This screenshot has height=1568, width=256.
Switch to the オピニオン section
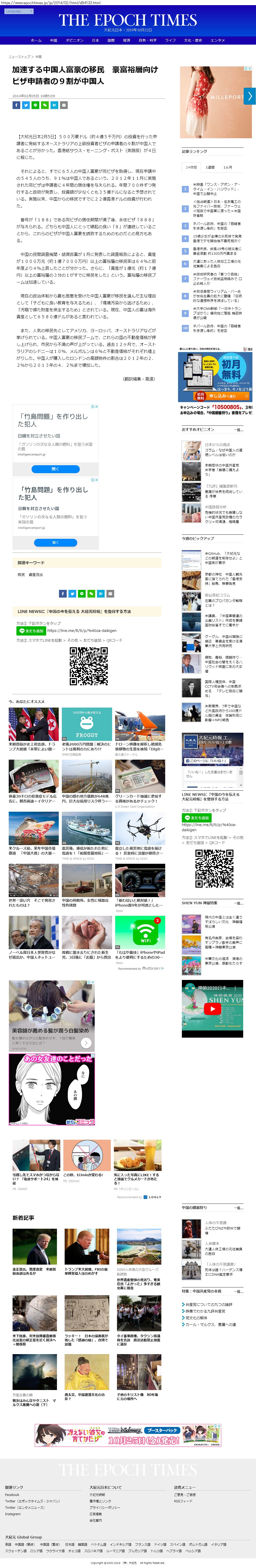(74, 40)
